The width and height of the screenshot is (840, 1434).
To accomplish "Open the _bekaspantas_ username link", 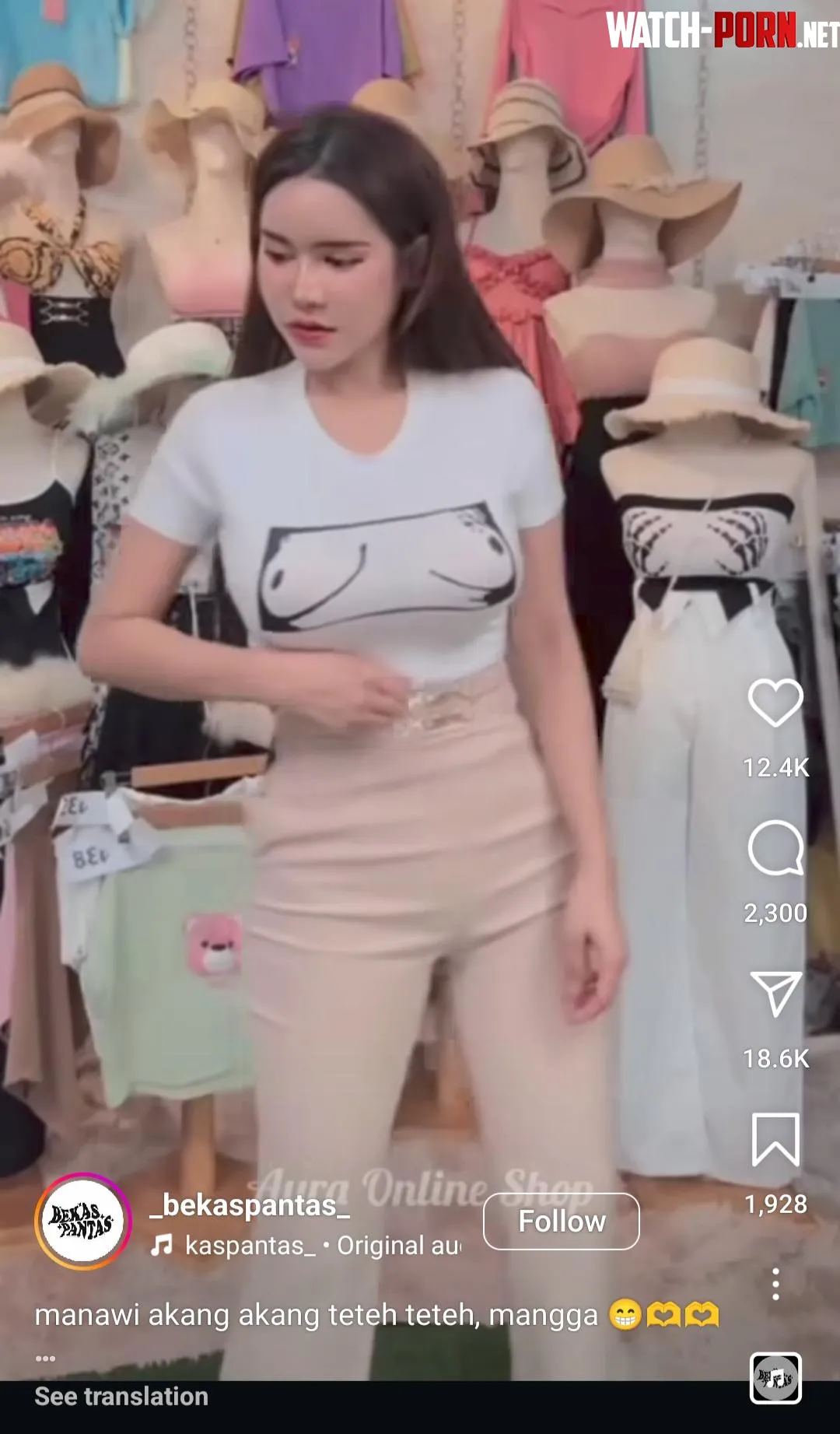I will (x=250, y=1205).
